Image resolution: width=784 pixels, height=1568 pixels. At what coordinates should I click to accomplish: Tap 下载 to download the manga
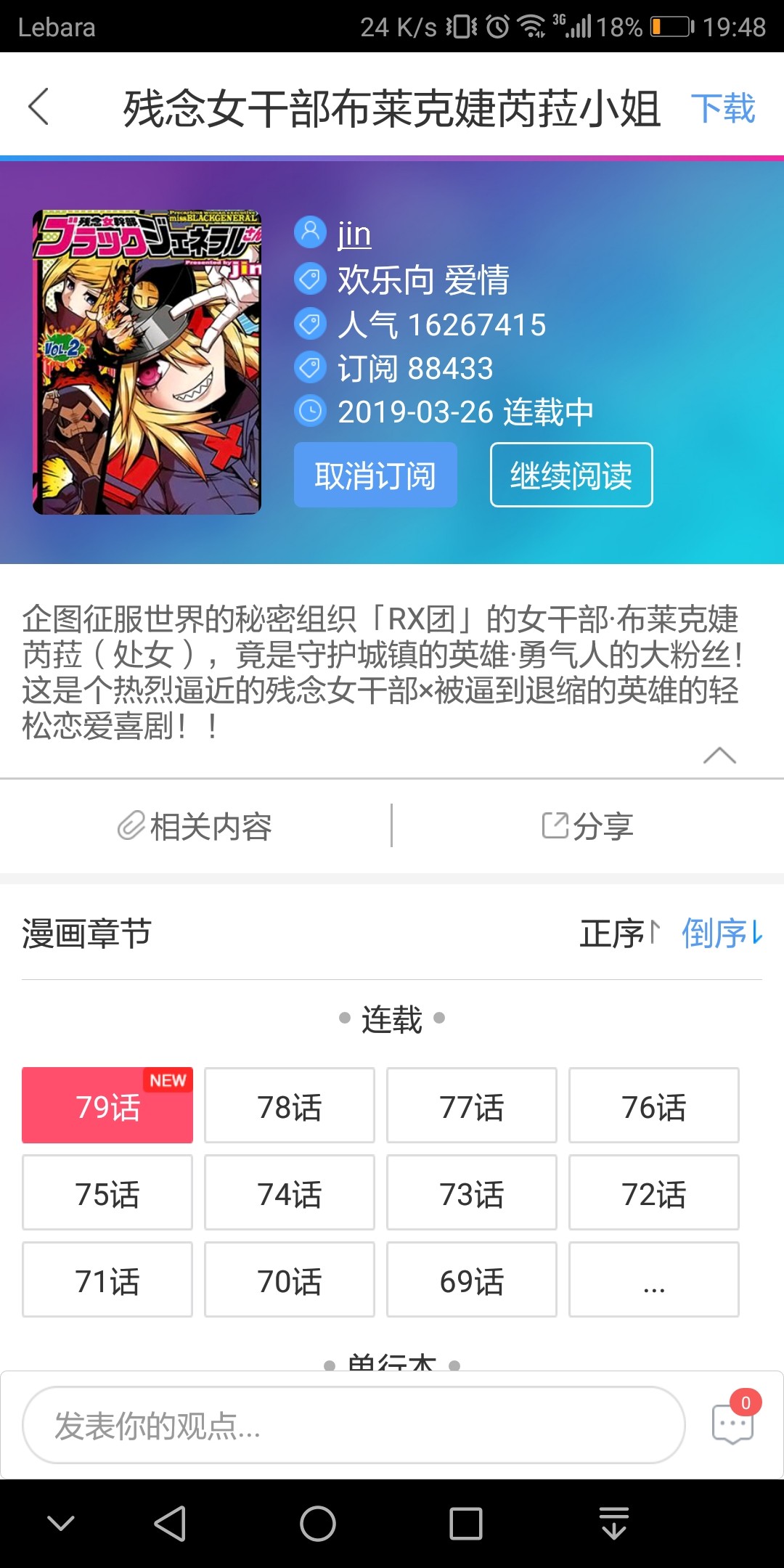point(722,109)
